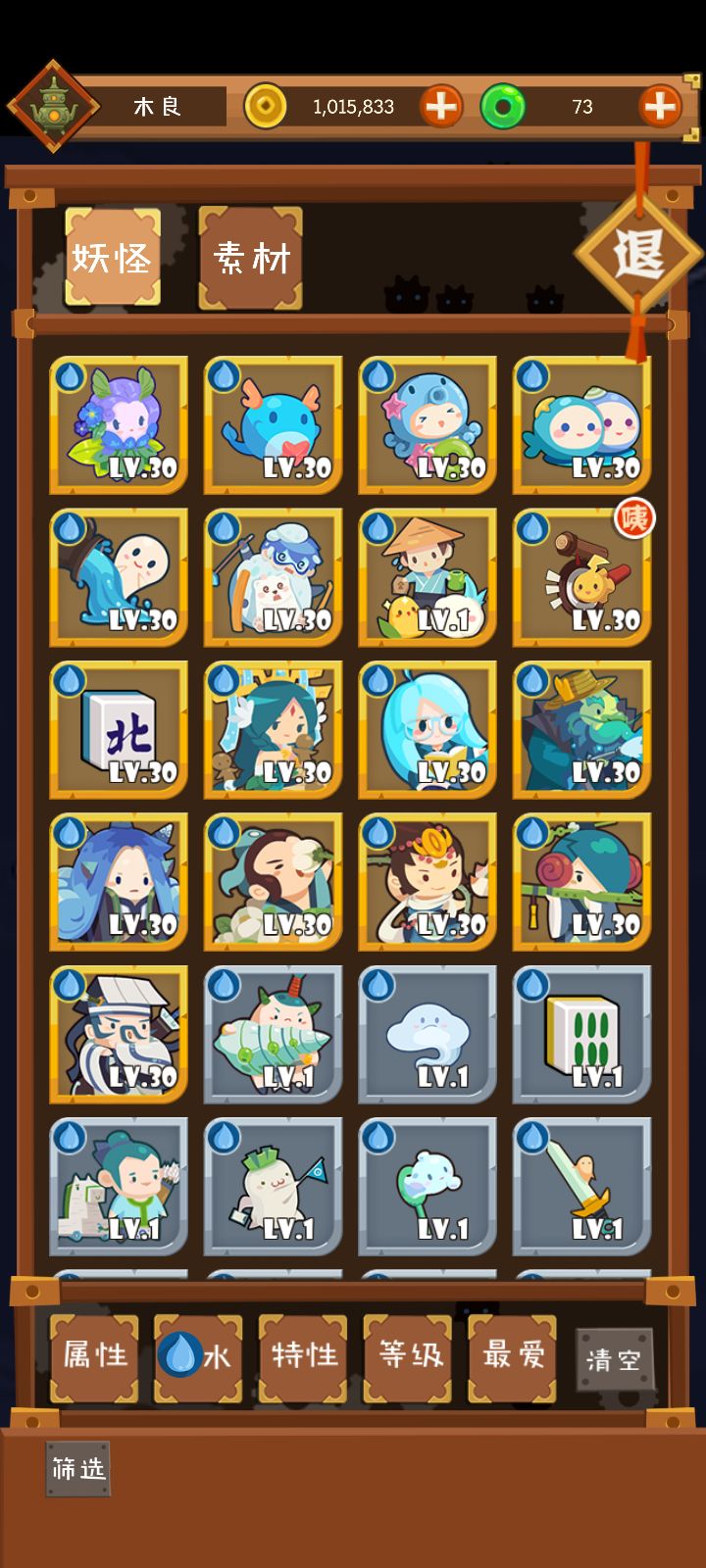Select the 妖怪 tab
Image resolution: width=706 pixels, height=1568 pixels.
coord(113,258)
